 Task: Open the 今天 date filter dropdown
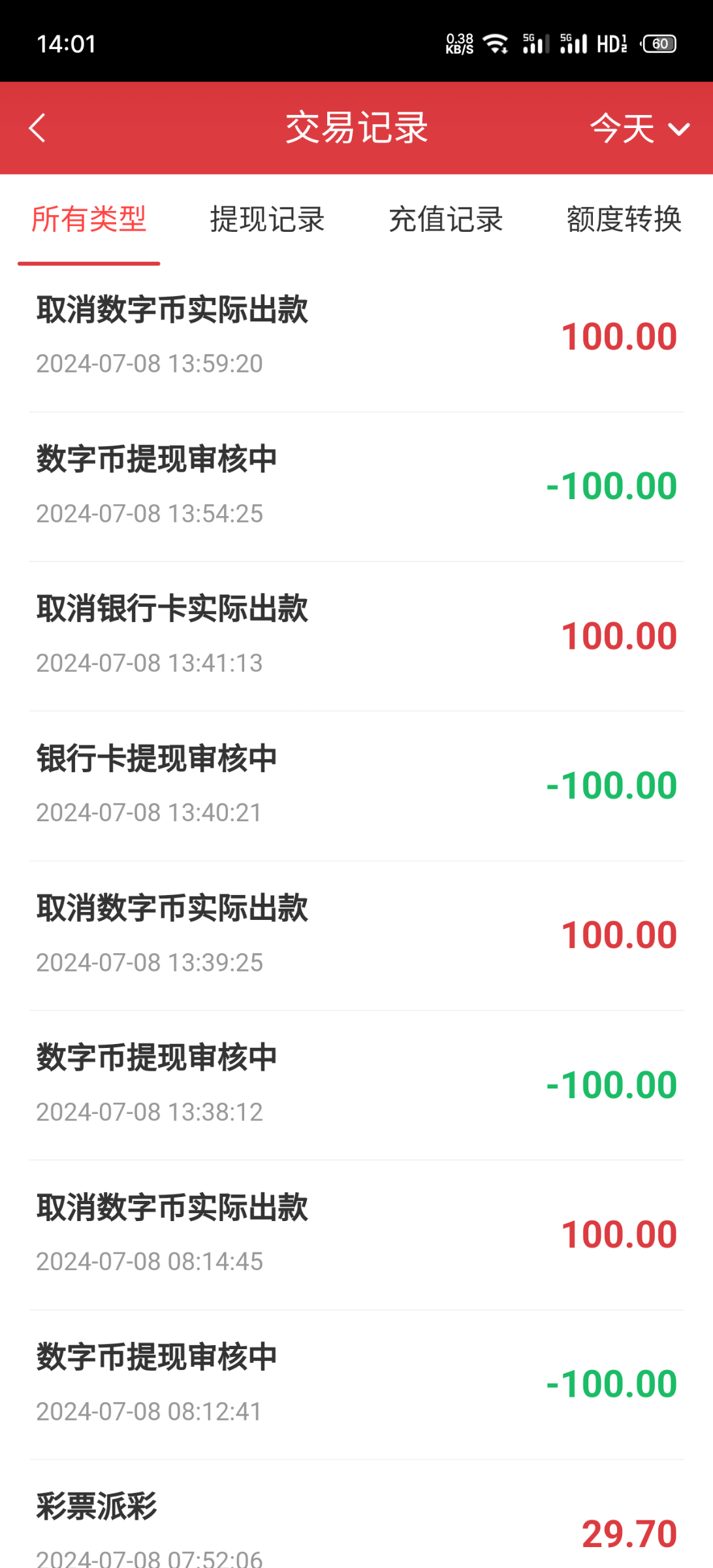[620, 128]
